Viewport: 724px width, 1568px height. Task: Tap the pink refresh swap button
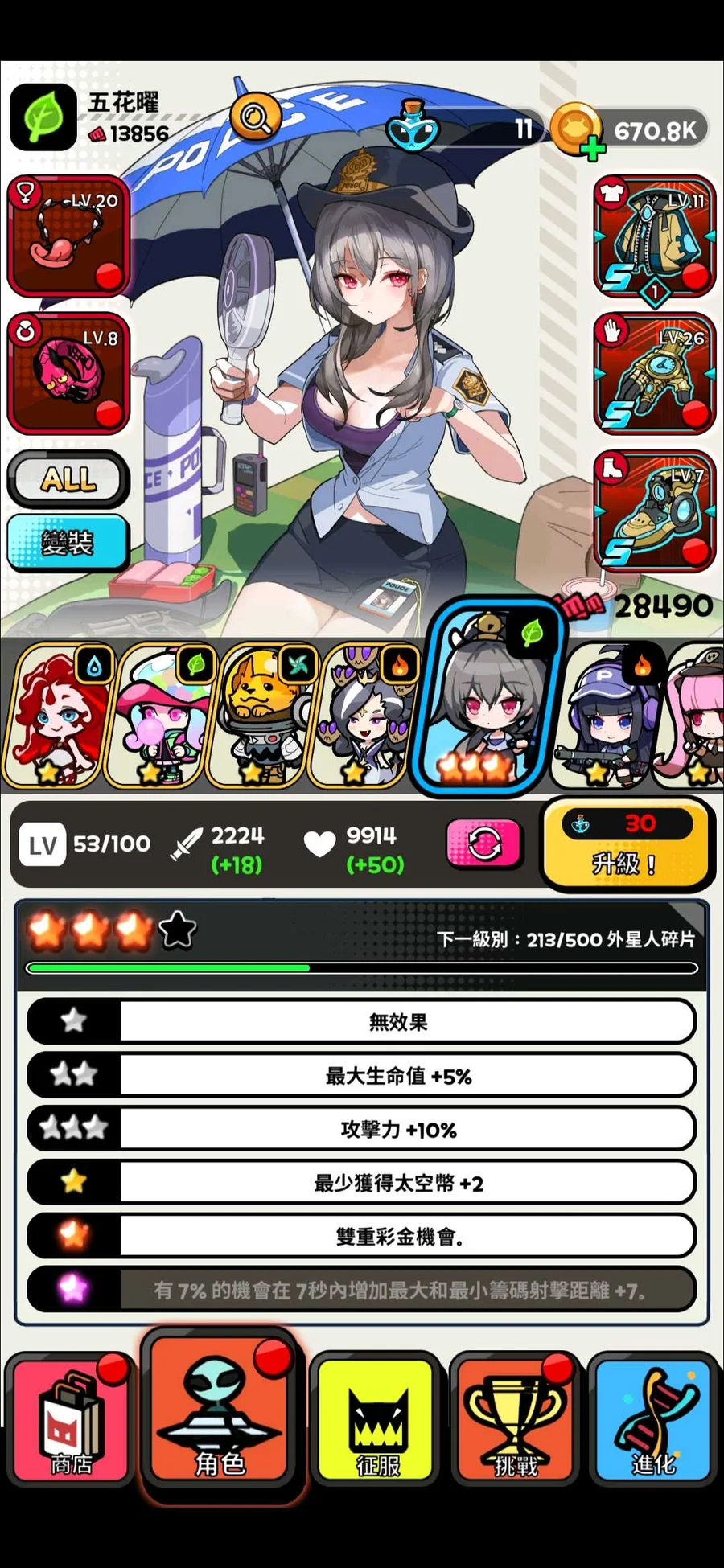click(483, 844)
